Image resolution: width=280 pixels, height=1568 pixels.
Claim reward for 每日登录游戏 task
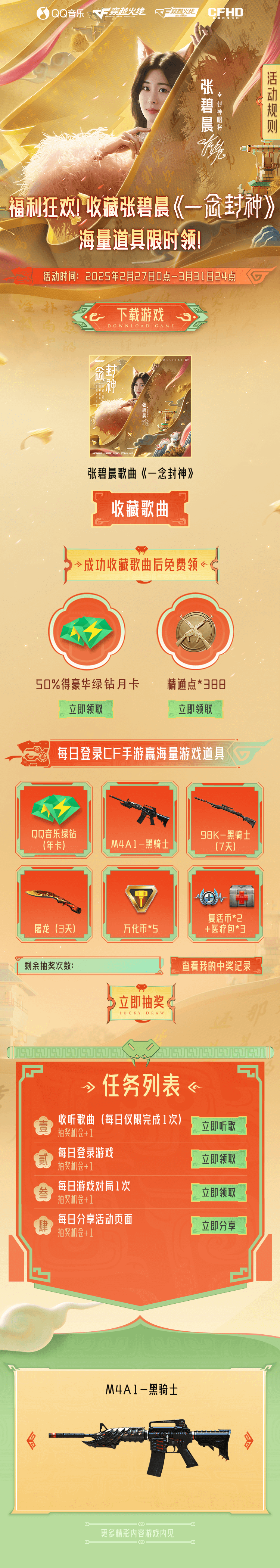pos(218,1159)
